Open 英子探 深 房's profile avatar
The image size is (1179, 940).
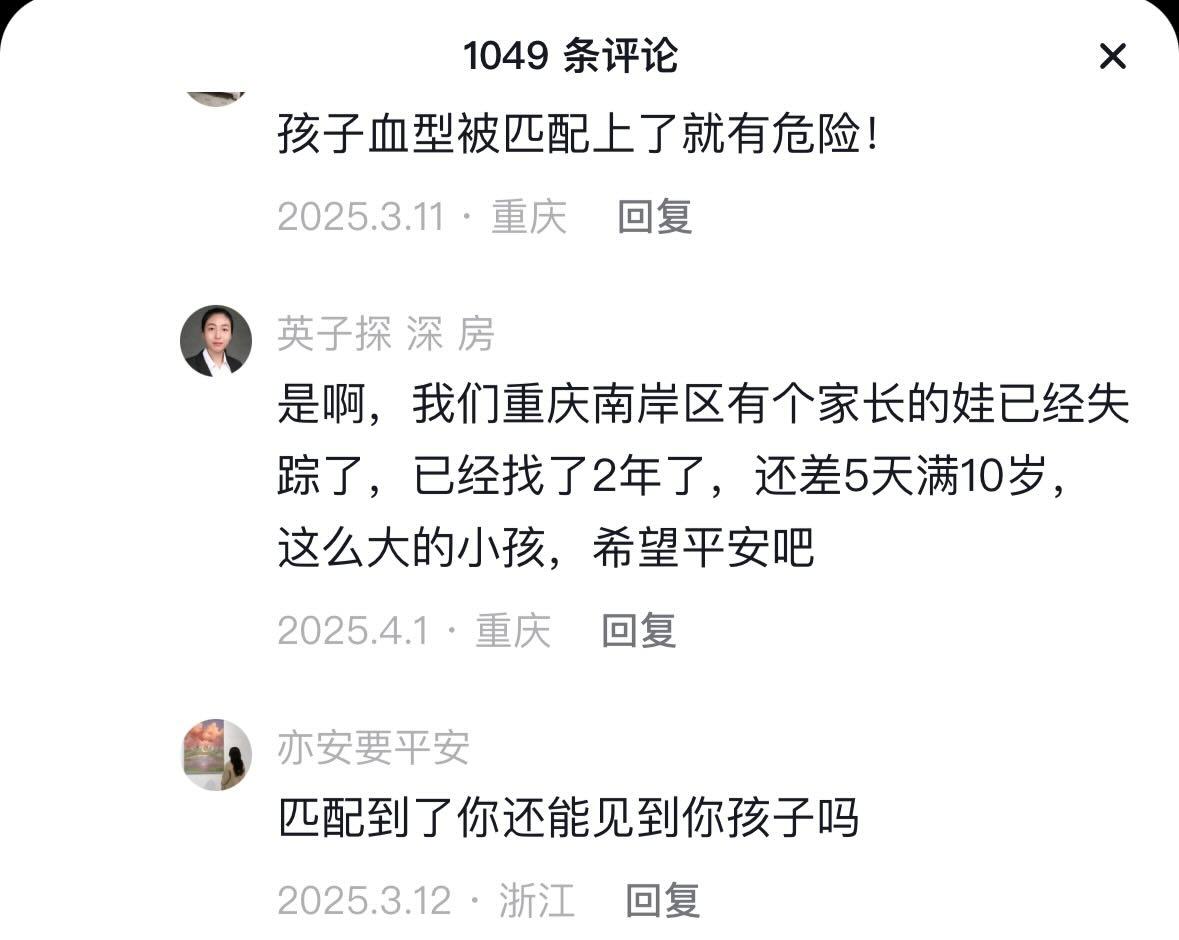[x=216, y=341]
